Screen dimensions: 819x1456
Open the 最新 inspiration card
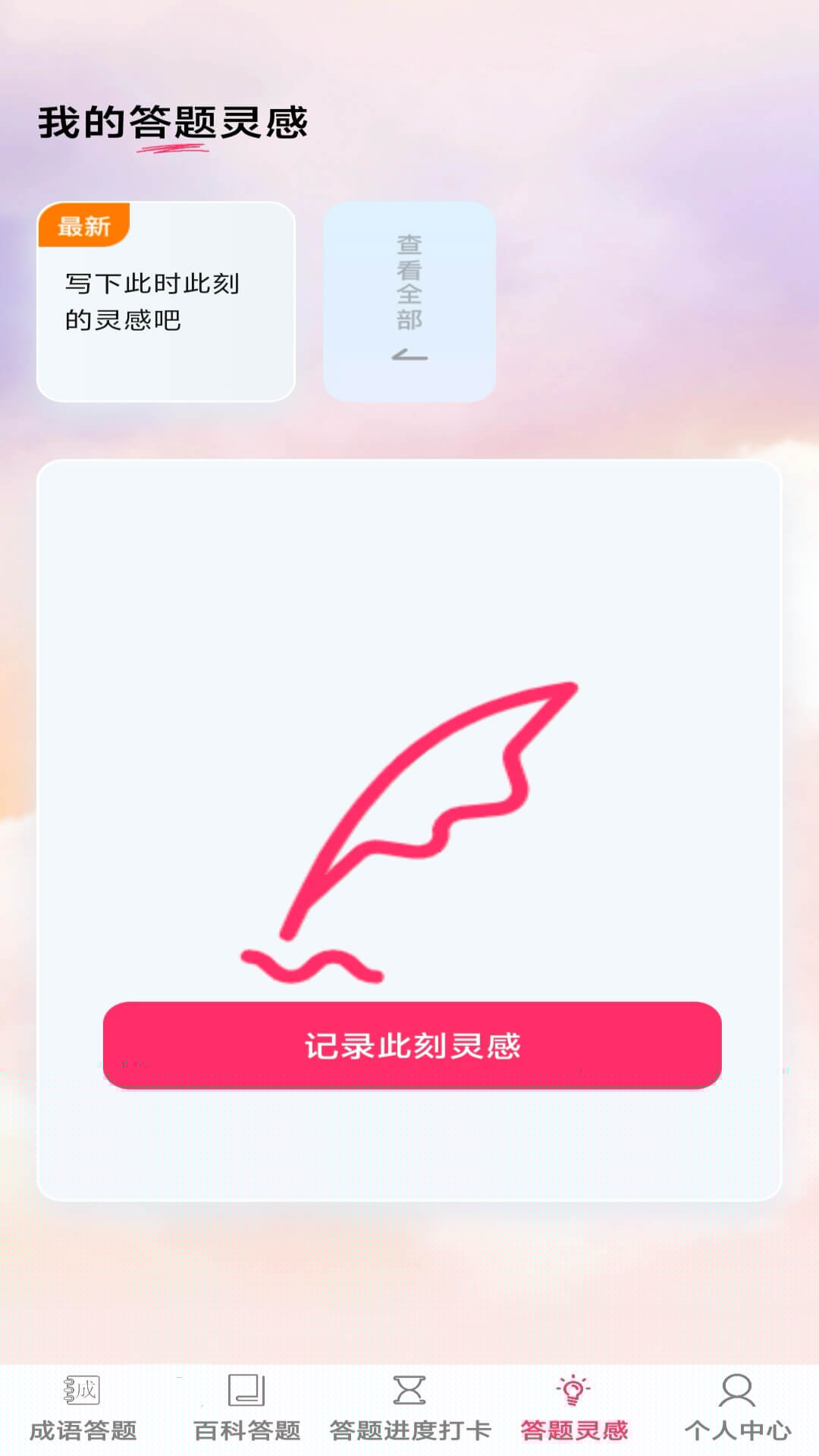pos(165,301)
